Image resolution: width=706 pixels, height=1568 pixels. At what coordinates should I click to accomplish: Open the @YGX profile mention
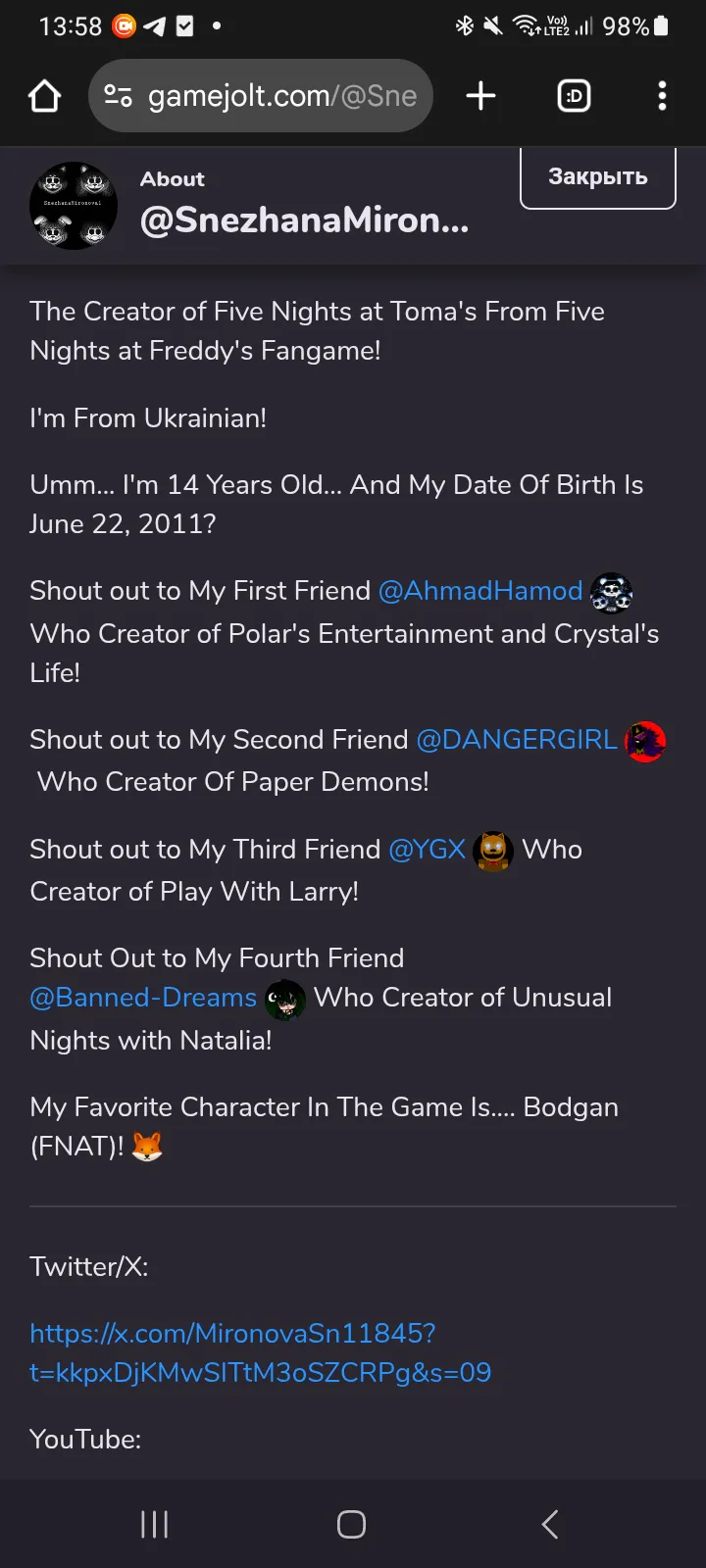(x=428, y=850)
